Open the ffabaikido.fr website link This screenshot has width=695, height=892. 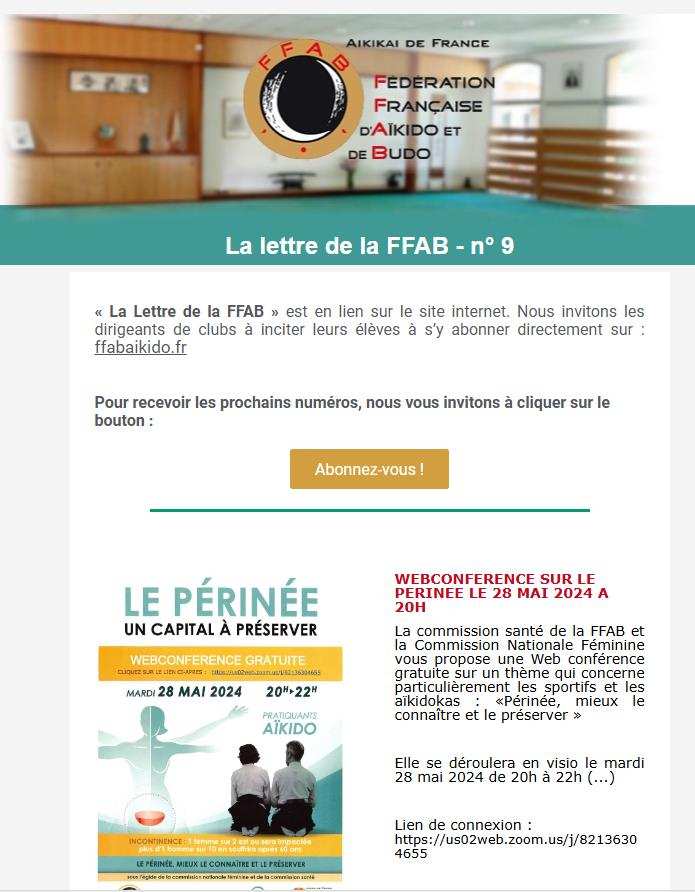point(140,348)
